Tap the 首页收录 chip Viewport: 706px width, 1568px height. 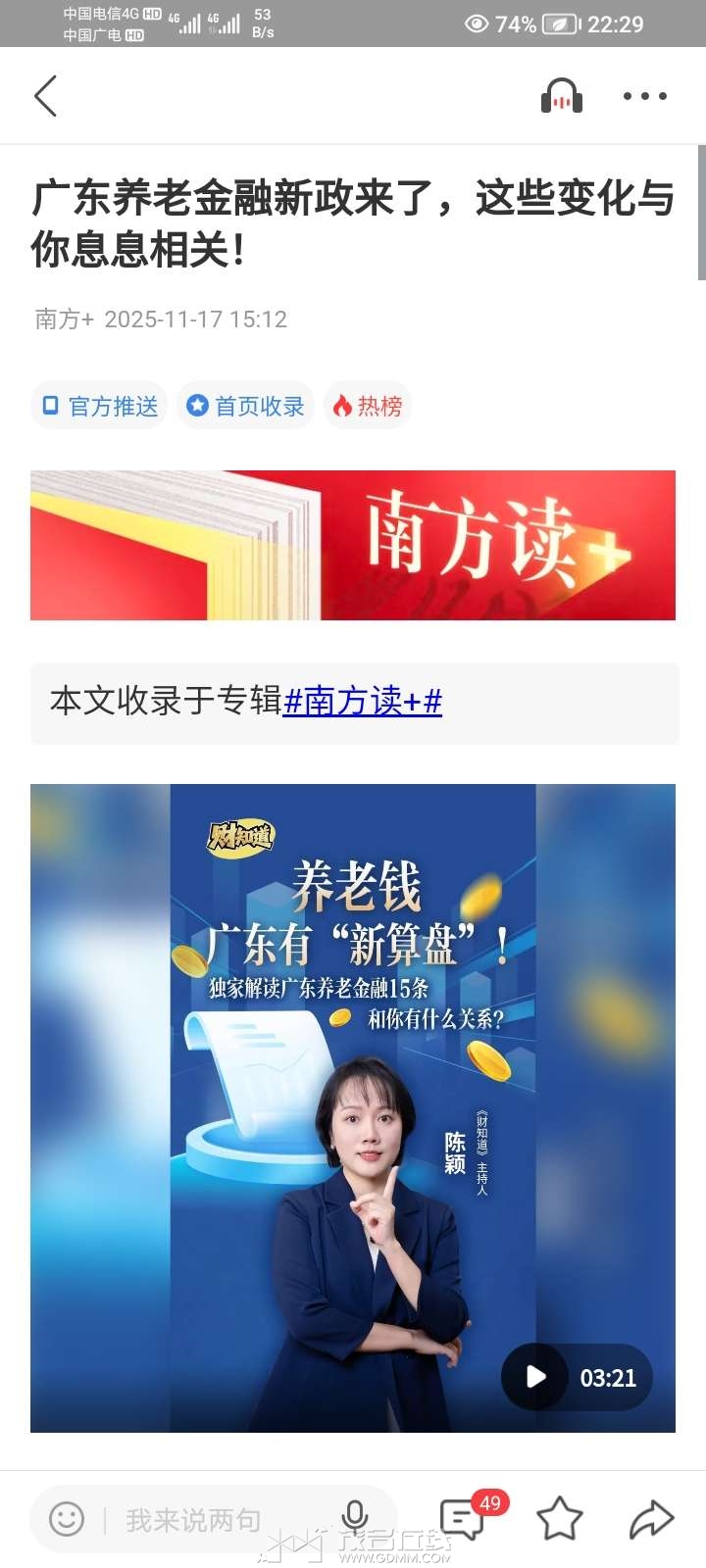(x=246, y=406)
